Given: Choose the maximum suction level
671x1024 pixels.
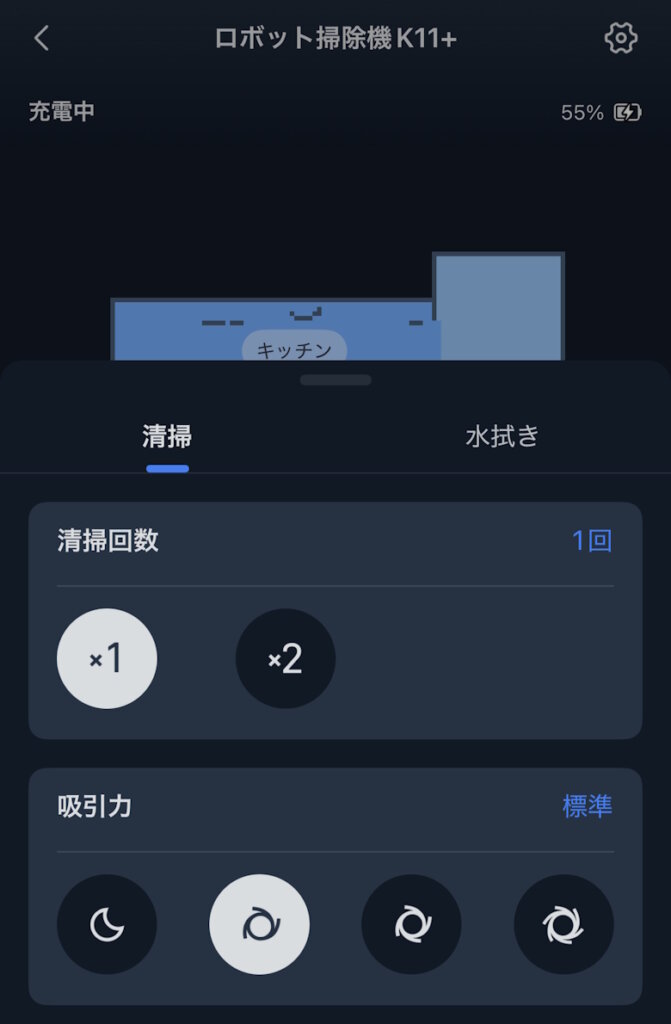Looking at the screenshot, I should [563, 925].
